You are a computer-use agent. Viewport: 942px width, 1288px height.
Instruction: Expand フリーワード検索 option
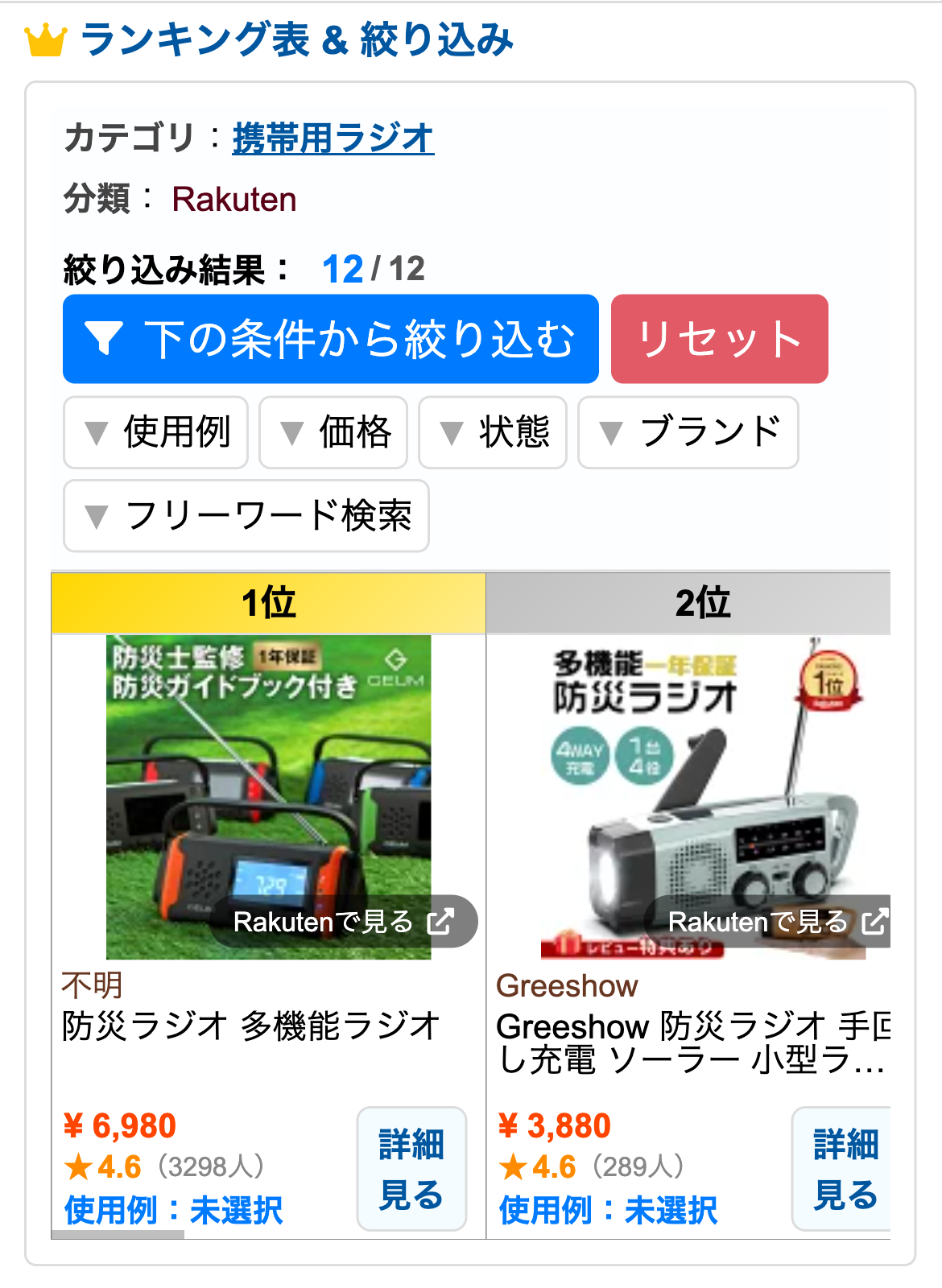246,516
